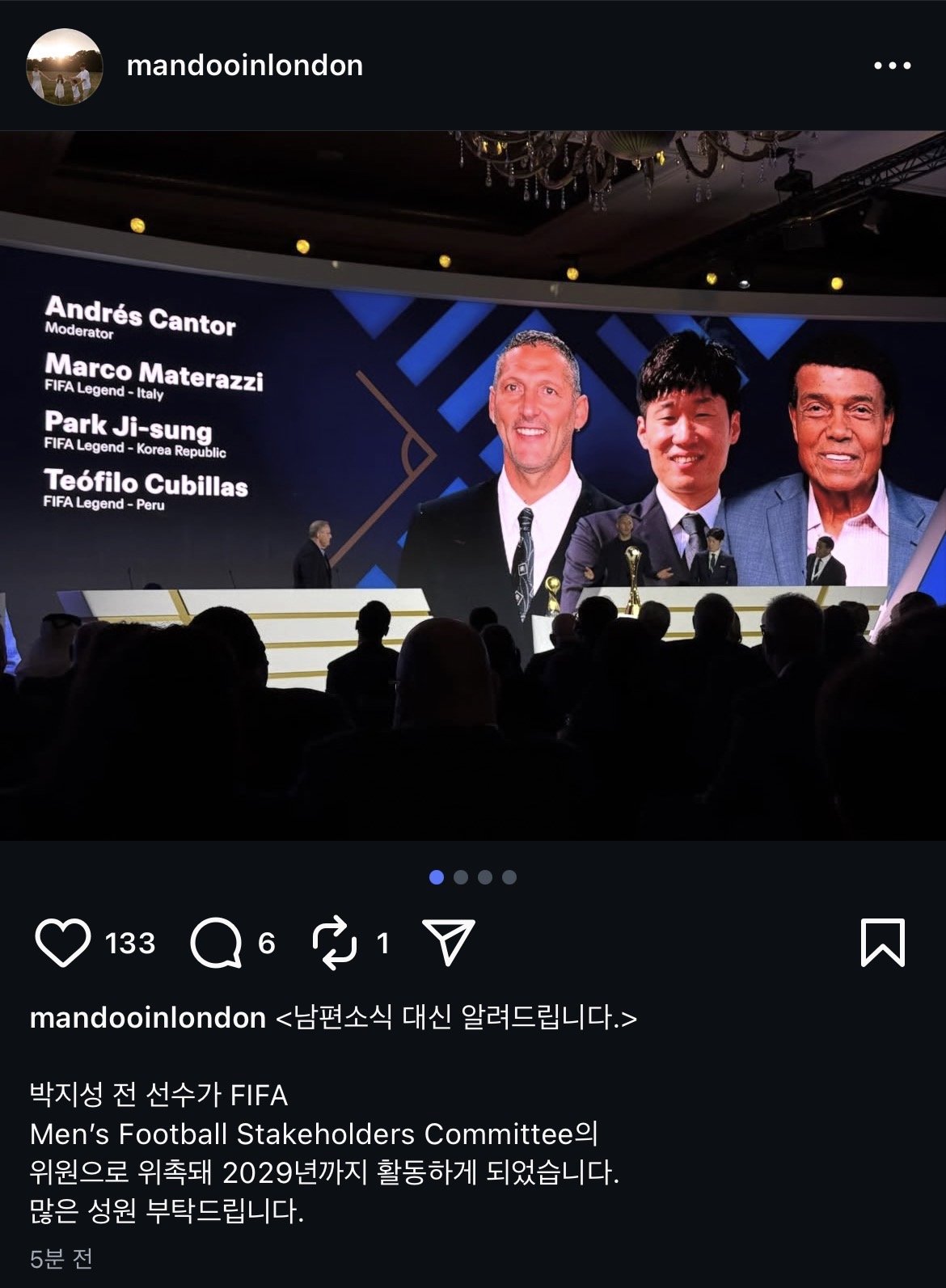Repost this post with the repost icon
The image size is (946, 1288).
point(334,943)
